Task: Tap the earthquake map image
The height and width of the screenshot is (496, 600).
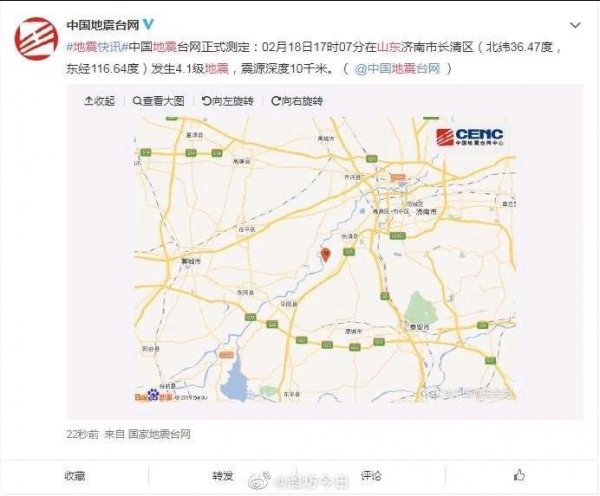Action: coord(323,261)
